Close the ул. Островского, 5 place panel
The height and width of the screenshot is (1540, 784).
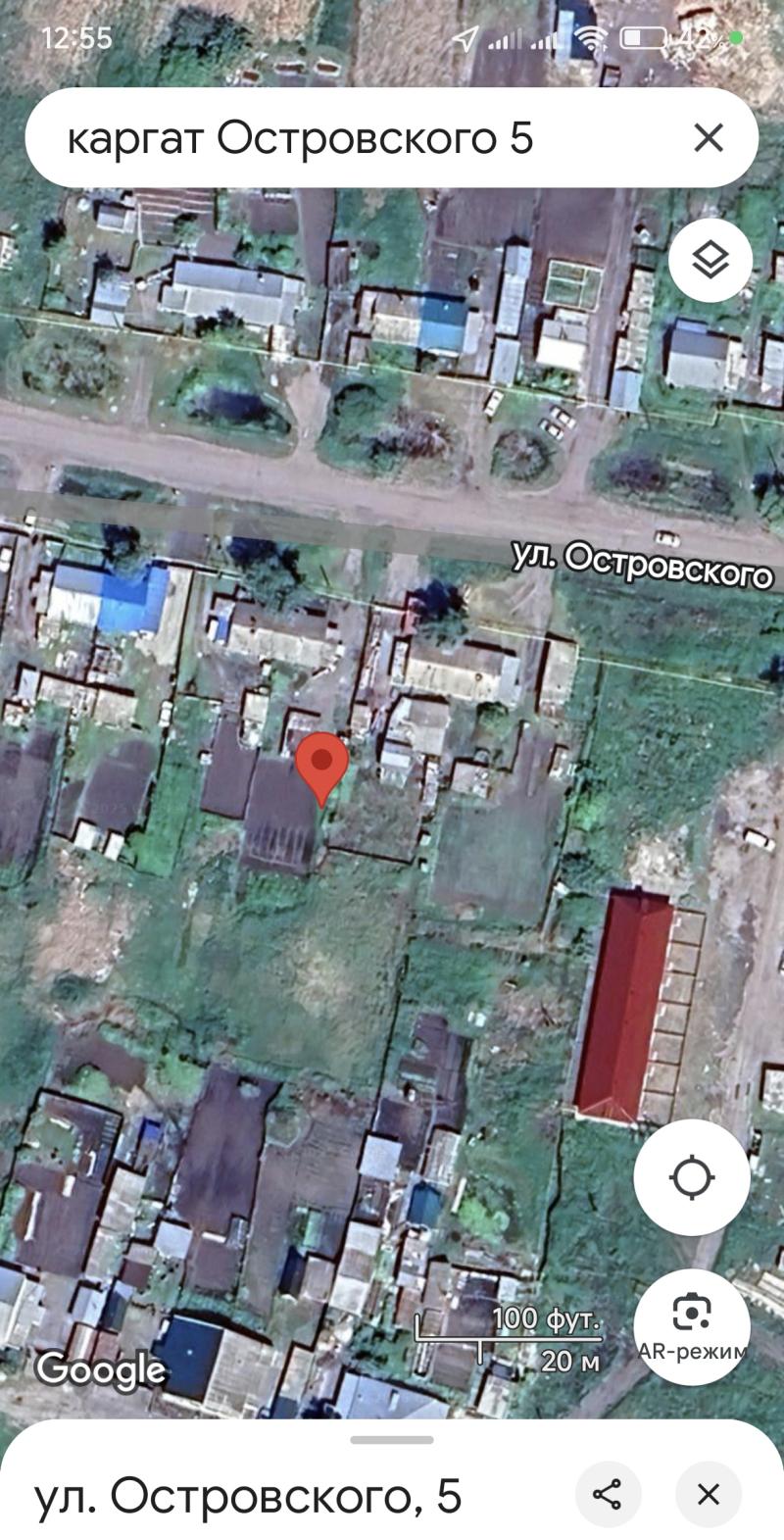709,1495
